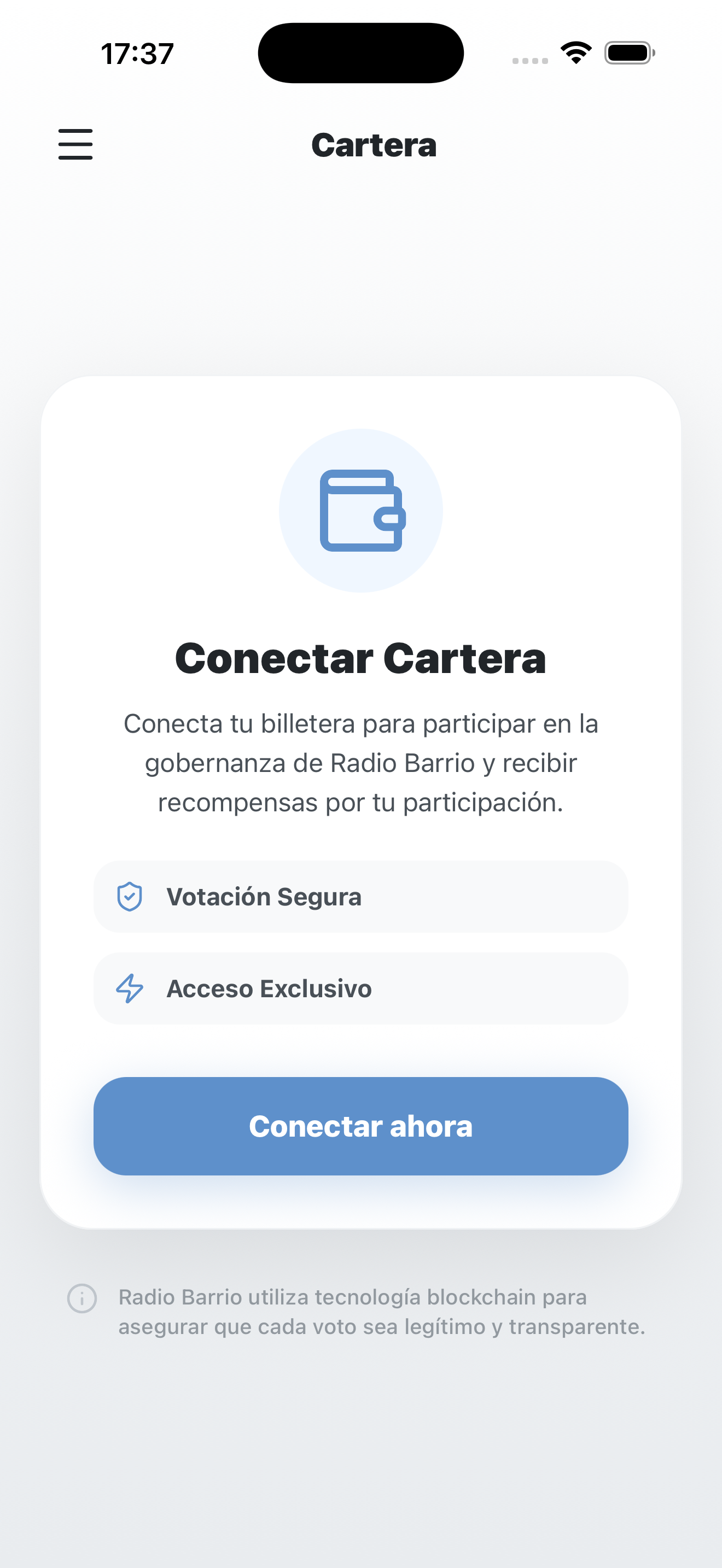
Task: Open options from the Cartera header
Action: click(373, 144)
